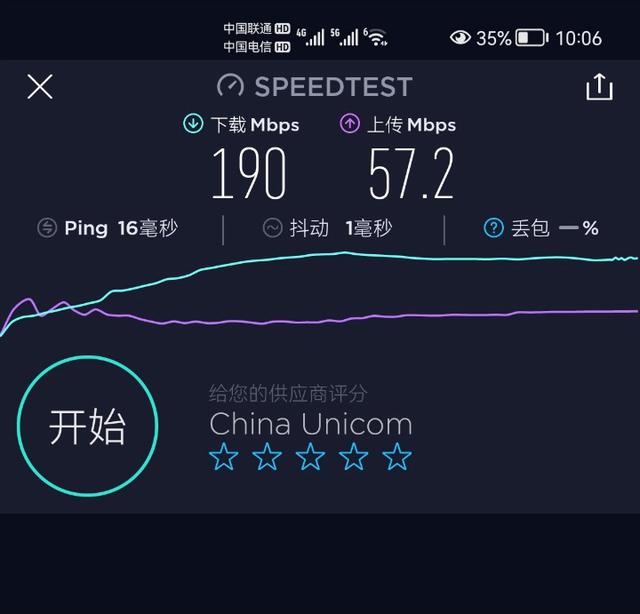Rate China Unicom one star
This screenshot has width=640, height=614.
pyautogui.click(x=224, y=458)
